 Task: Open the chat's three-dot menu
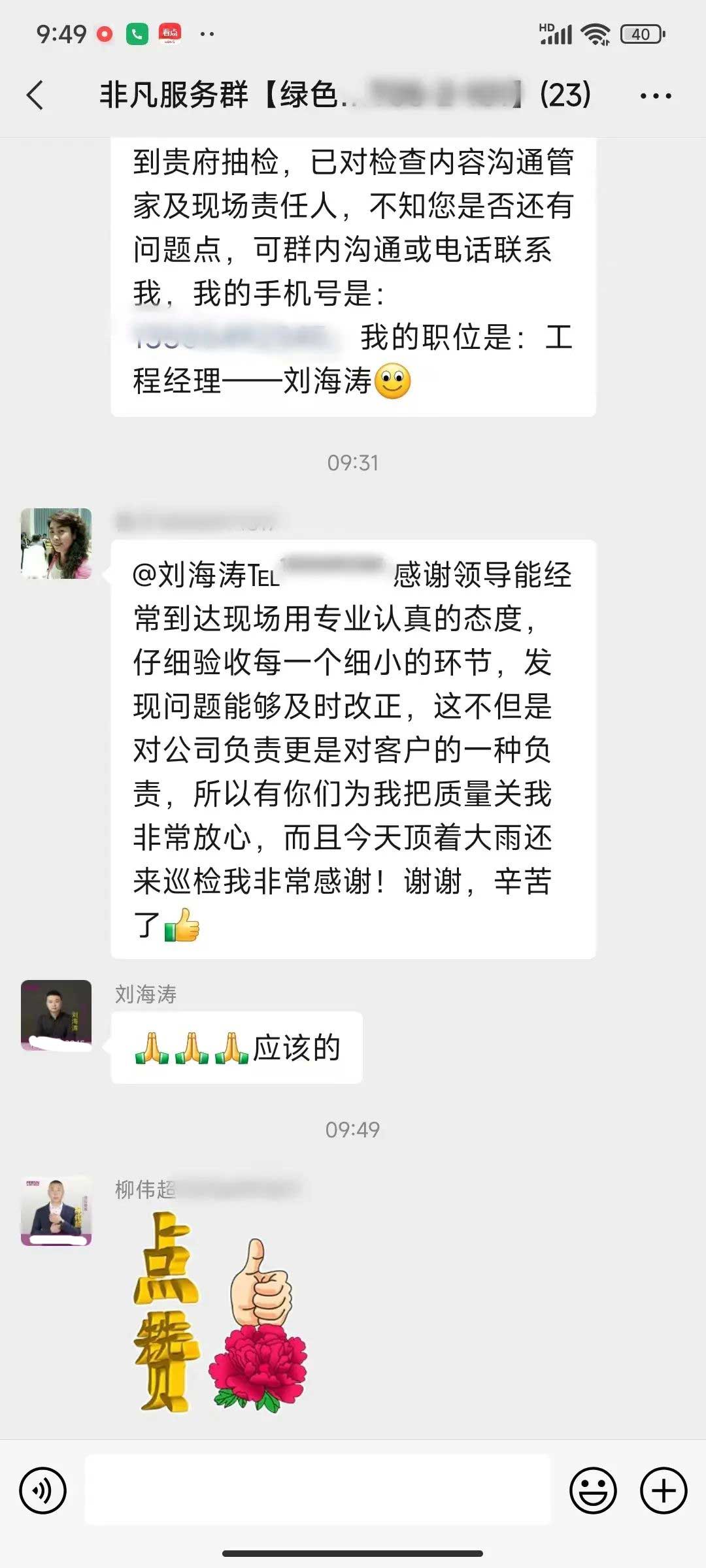click(x=655, y=96)
